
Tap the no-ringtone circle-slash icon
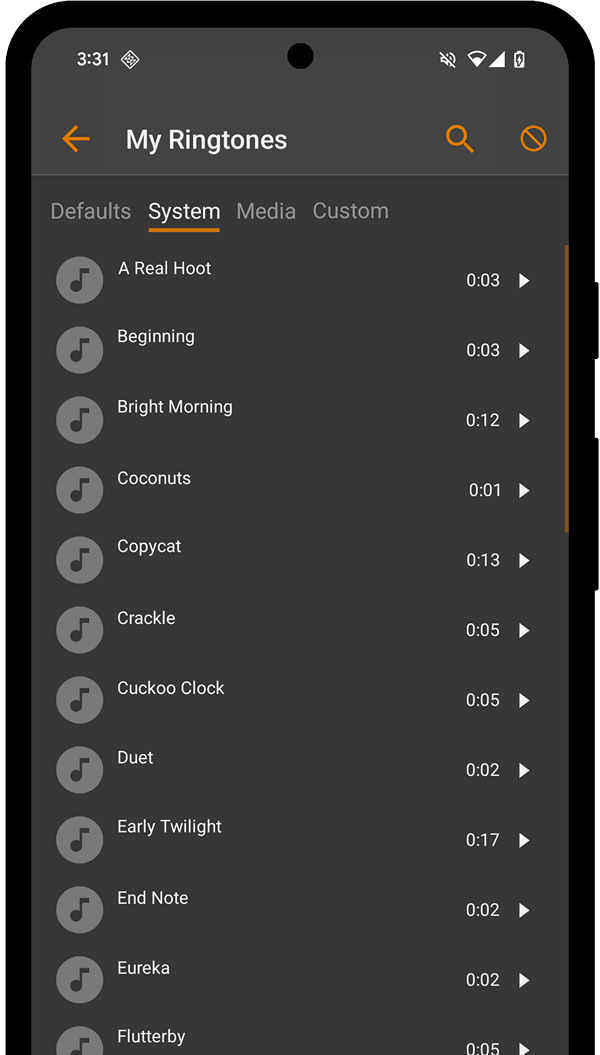point(533,139)
